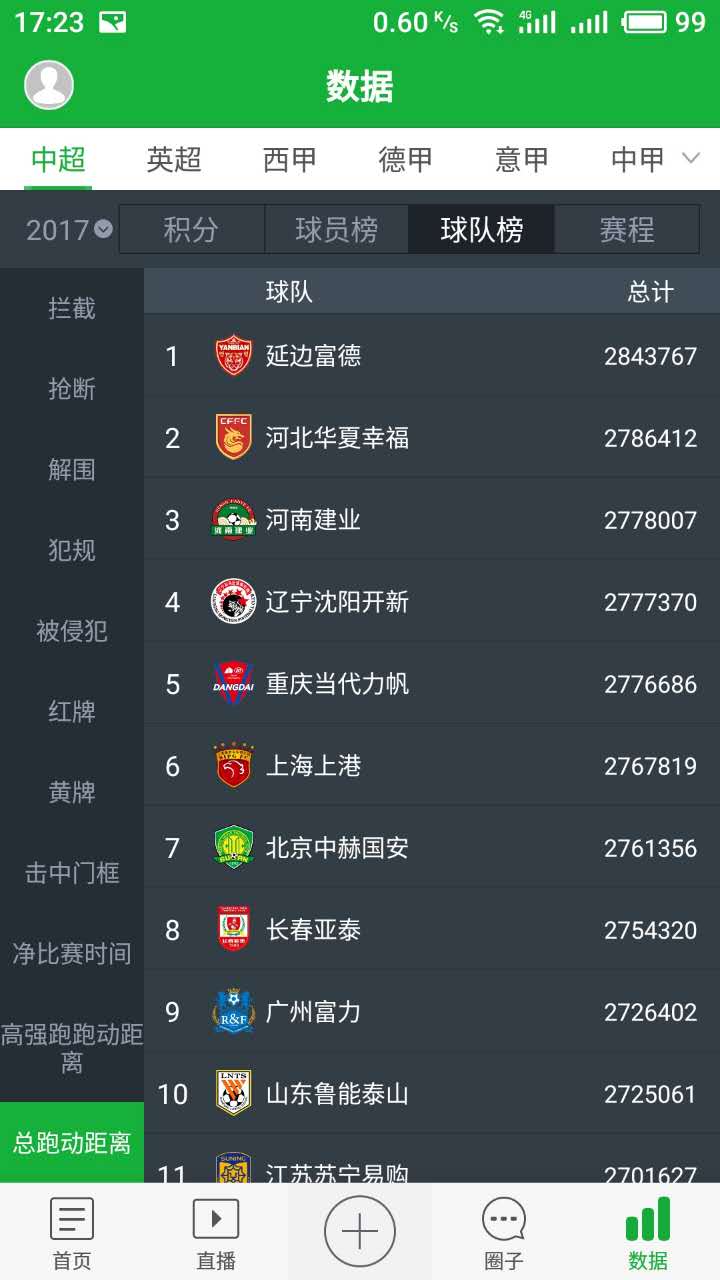Click the 延边富德 team crest
This screenshot has height=1280, width=720.
click(233, 355)
